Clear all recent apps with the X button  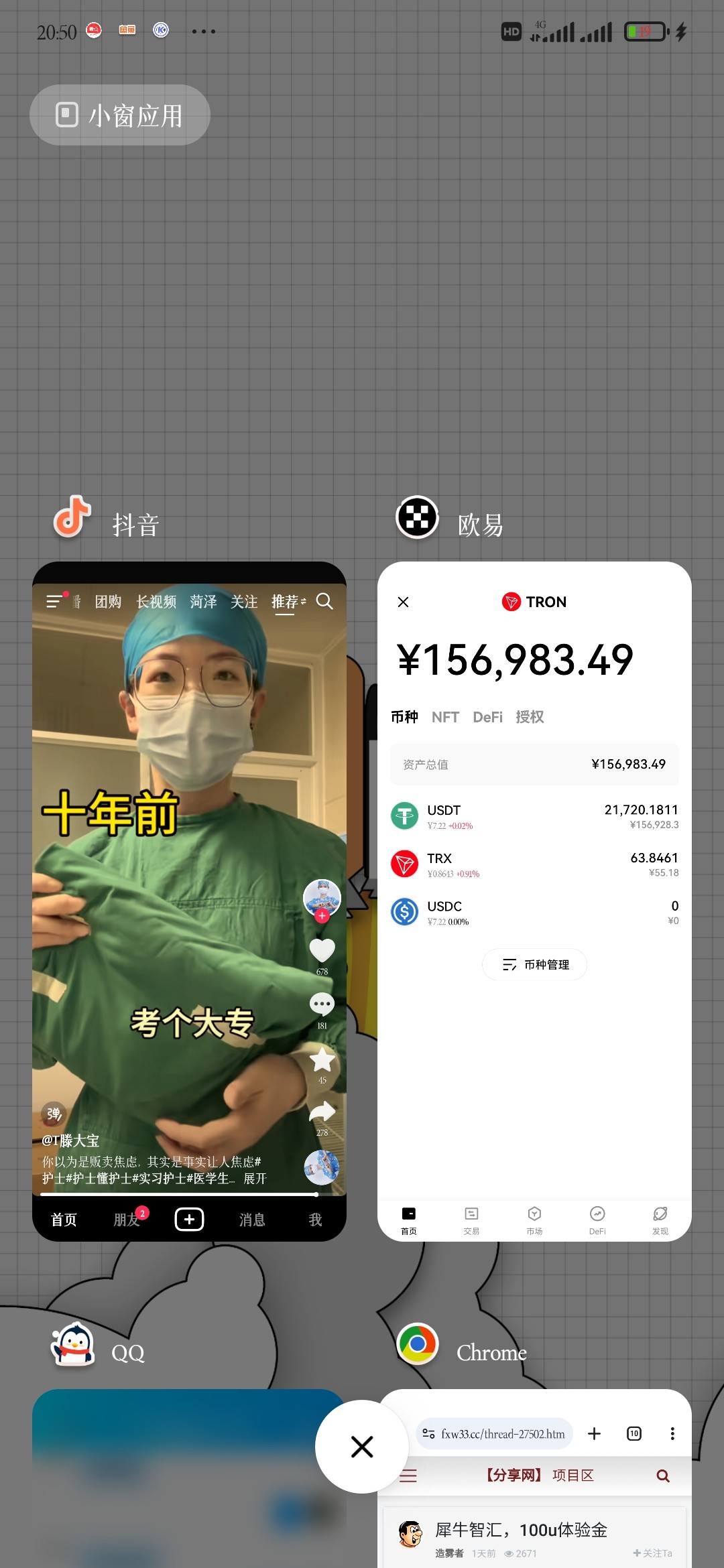coord(362,1447)
